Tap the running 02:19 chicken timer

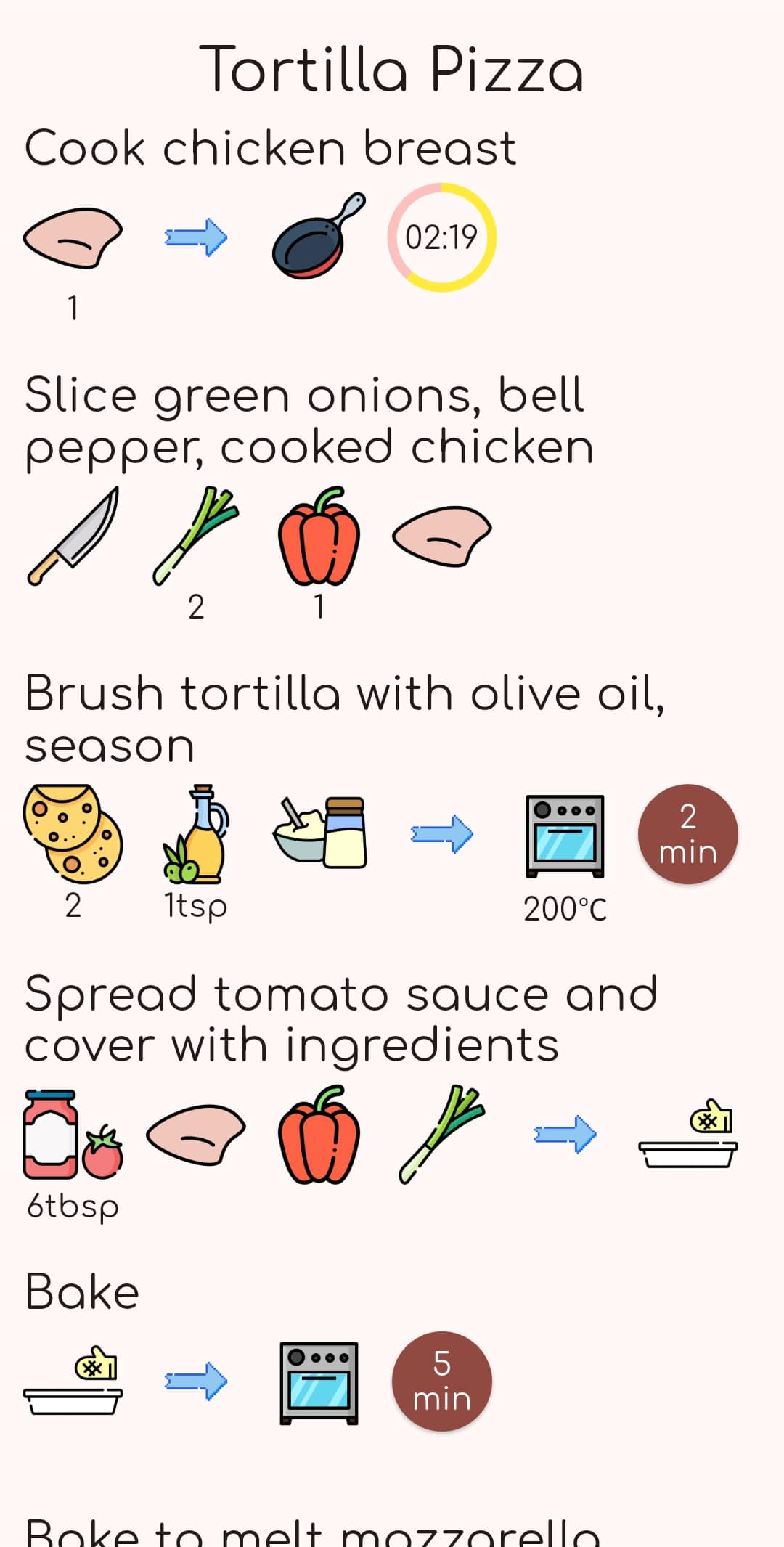[x=441, y=237]
